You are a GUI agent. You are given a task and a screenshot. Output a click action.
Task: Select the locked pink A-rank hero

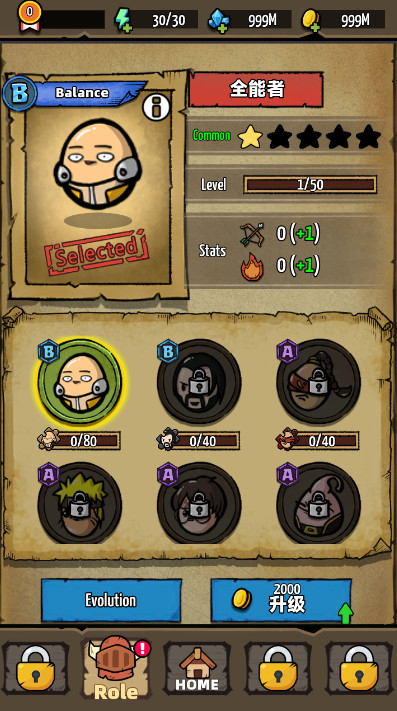coord(319,503)
